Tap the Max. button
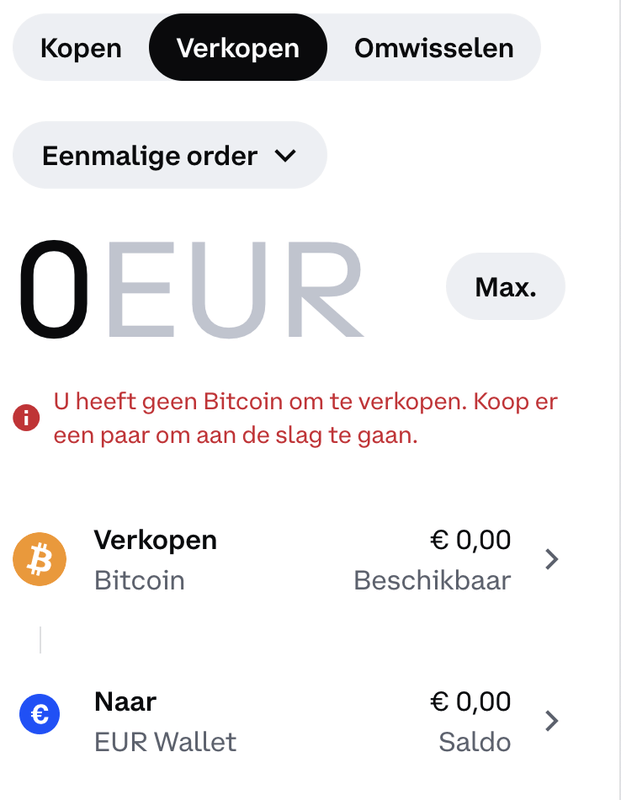 (x=505, y=287)
